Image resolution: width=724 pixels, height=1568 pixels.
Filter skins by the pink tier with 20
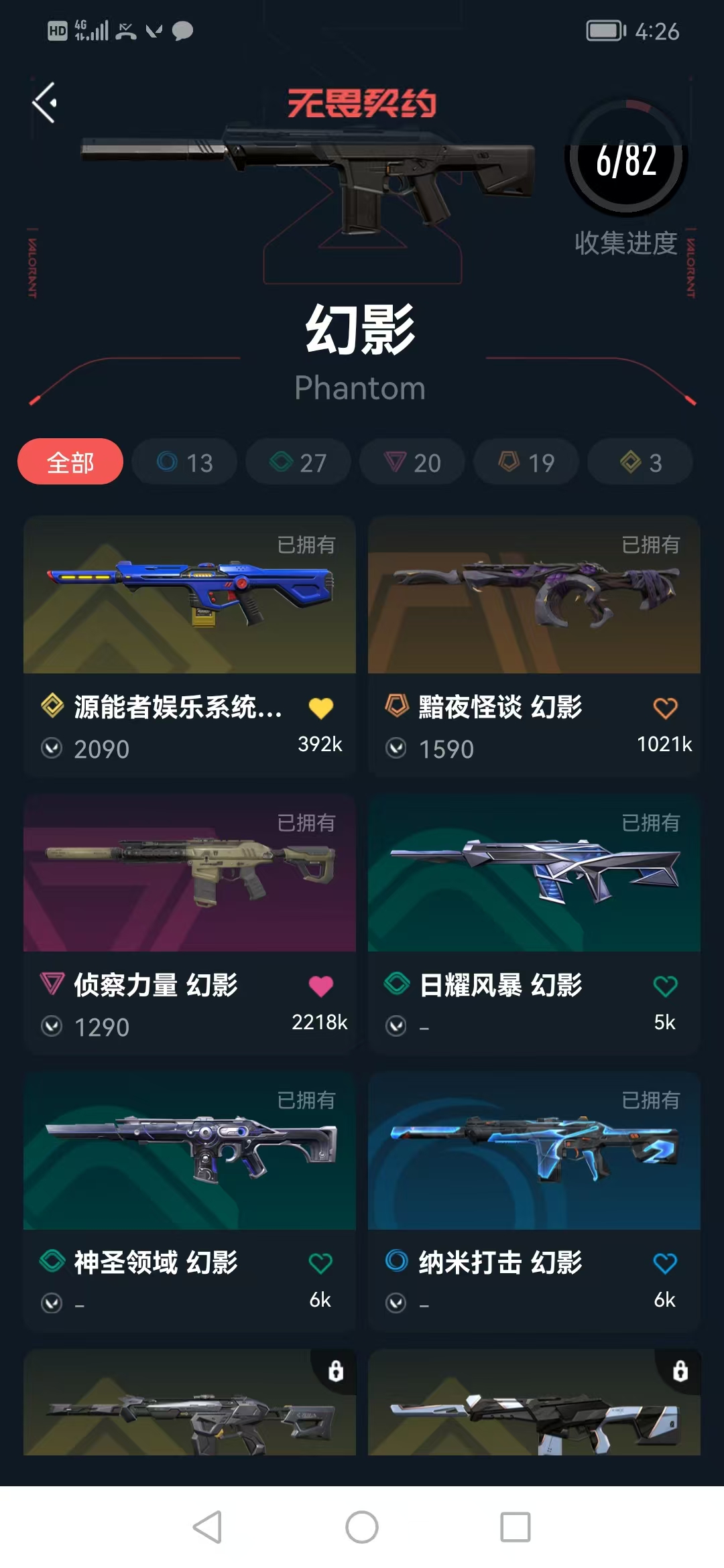pyautogui.click(x=412, y=462)
